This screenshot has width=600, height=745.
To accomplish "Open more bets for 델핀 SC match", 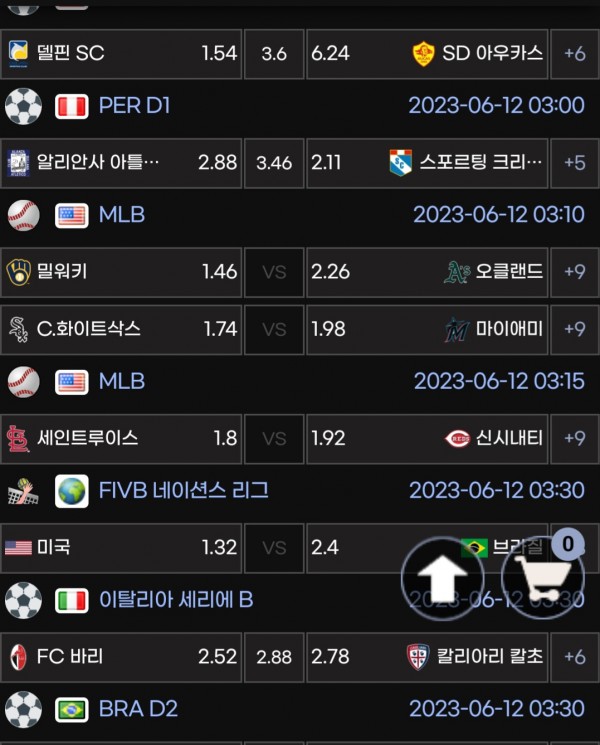I will tap(574, 53).
